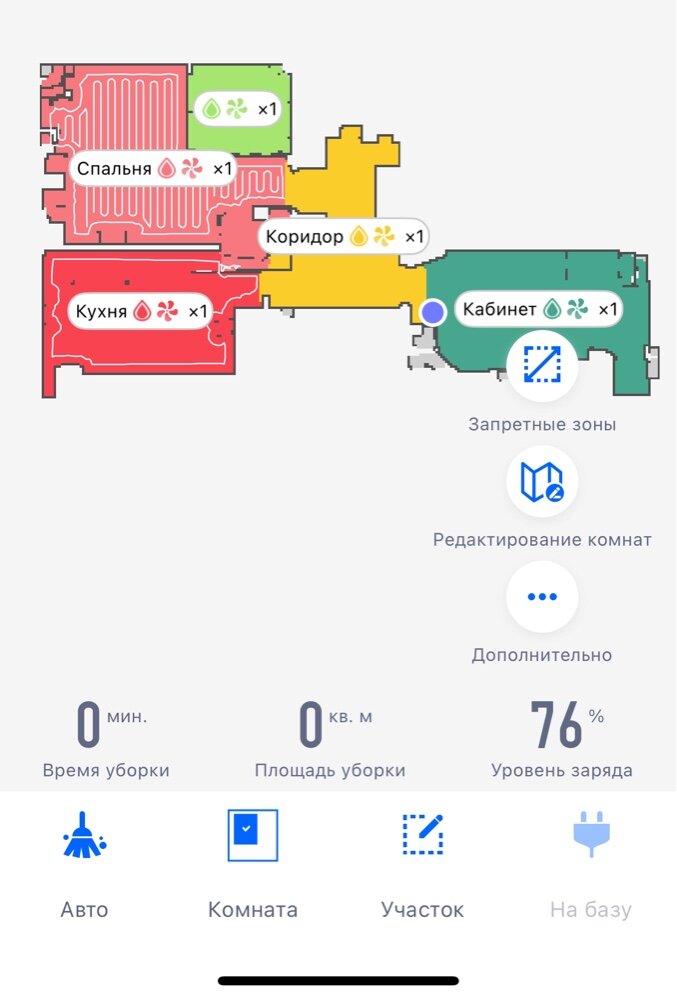Open Редактирование комнат editor
The width and height of the screenshot is (677, 1000).
click(x=542, y=482)
